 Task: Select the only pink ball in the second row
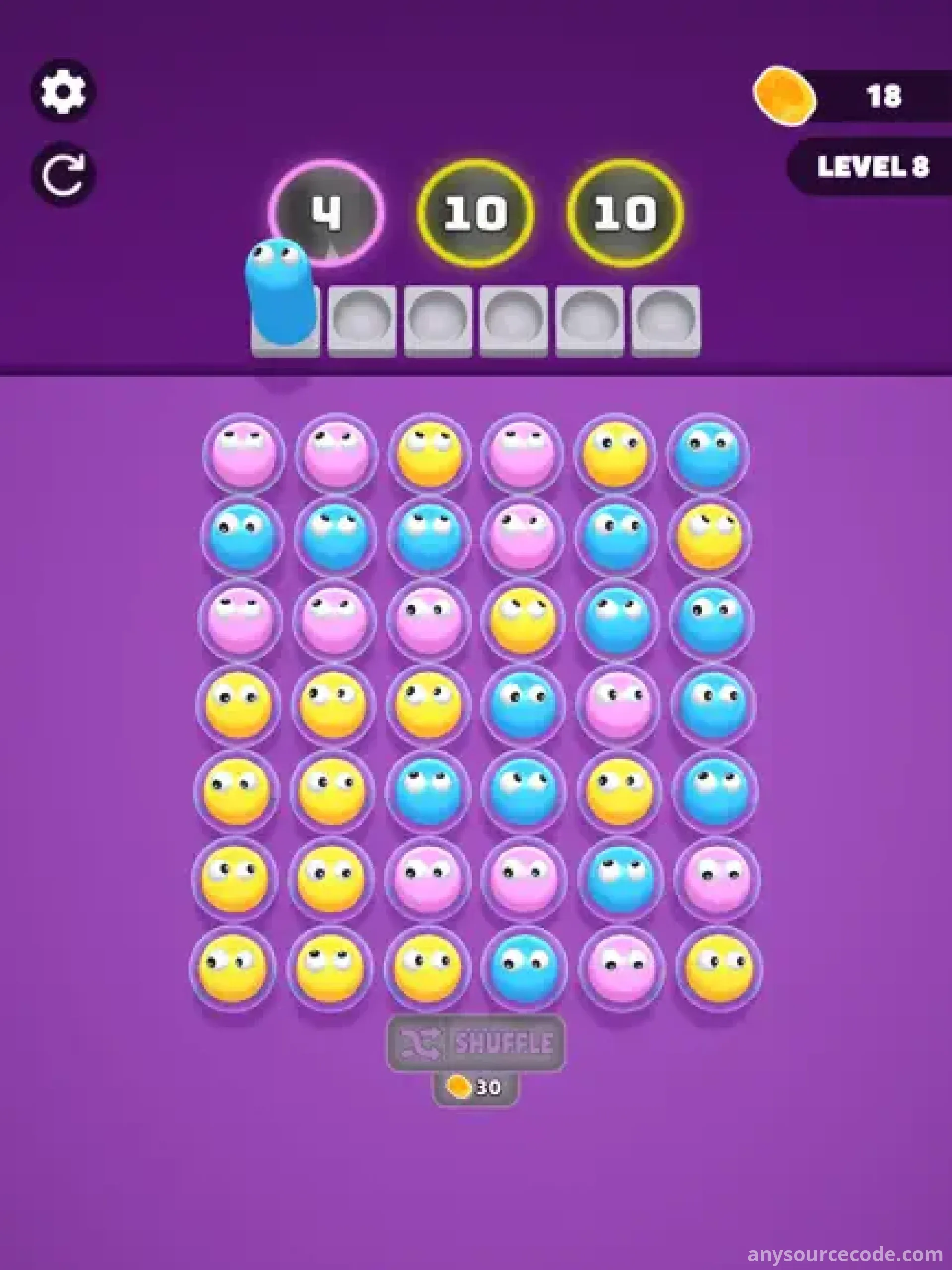pos(522,538)
